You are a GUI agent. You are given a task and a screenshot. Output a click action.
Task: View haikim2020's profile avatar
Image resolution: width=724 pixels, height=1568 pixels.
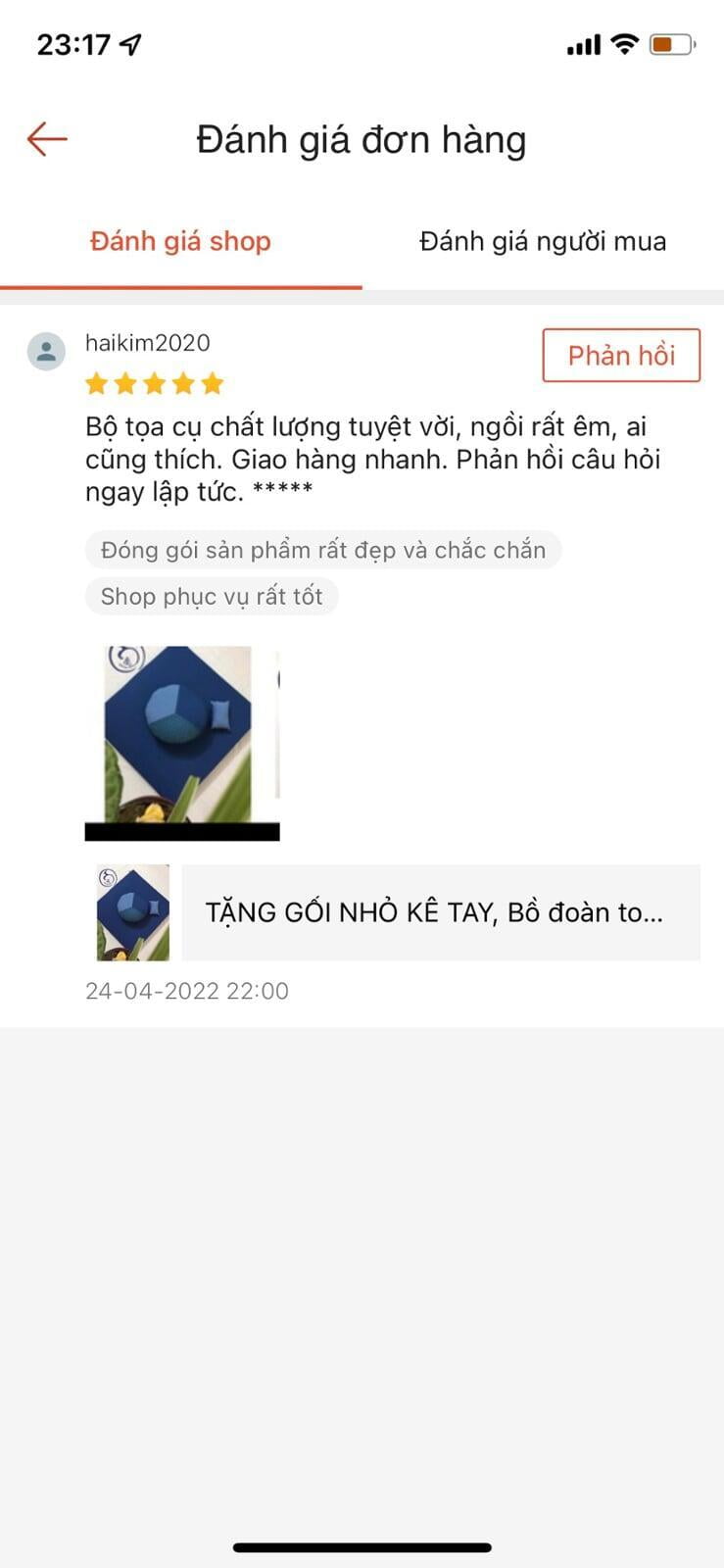(46, 352)
